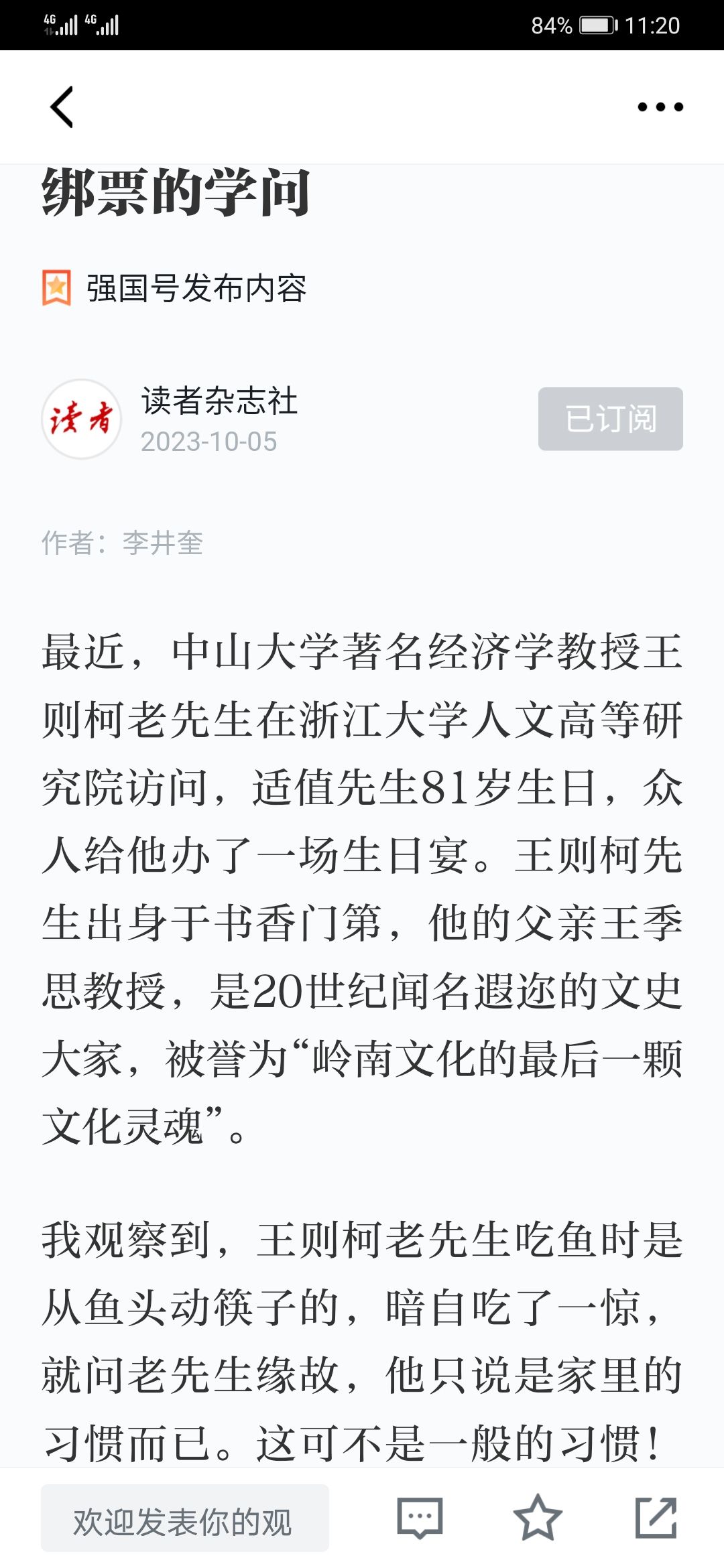Favorite this article with the star icon
The image size is (724, 1568).
pos(538,1517)
